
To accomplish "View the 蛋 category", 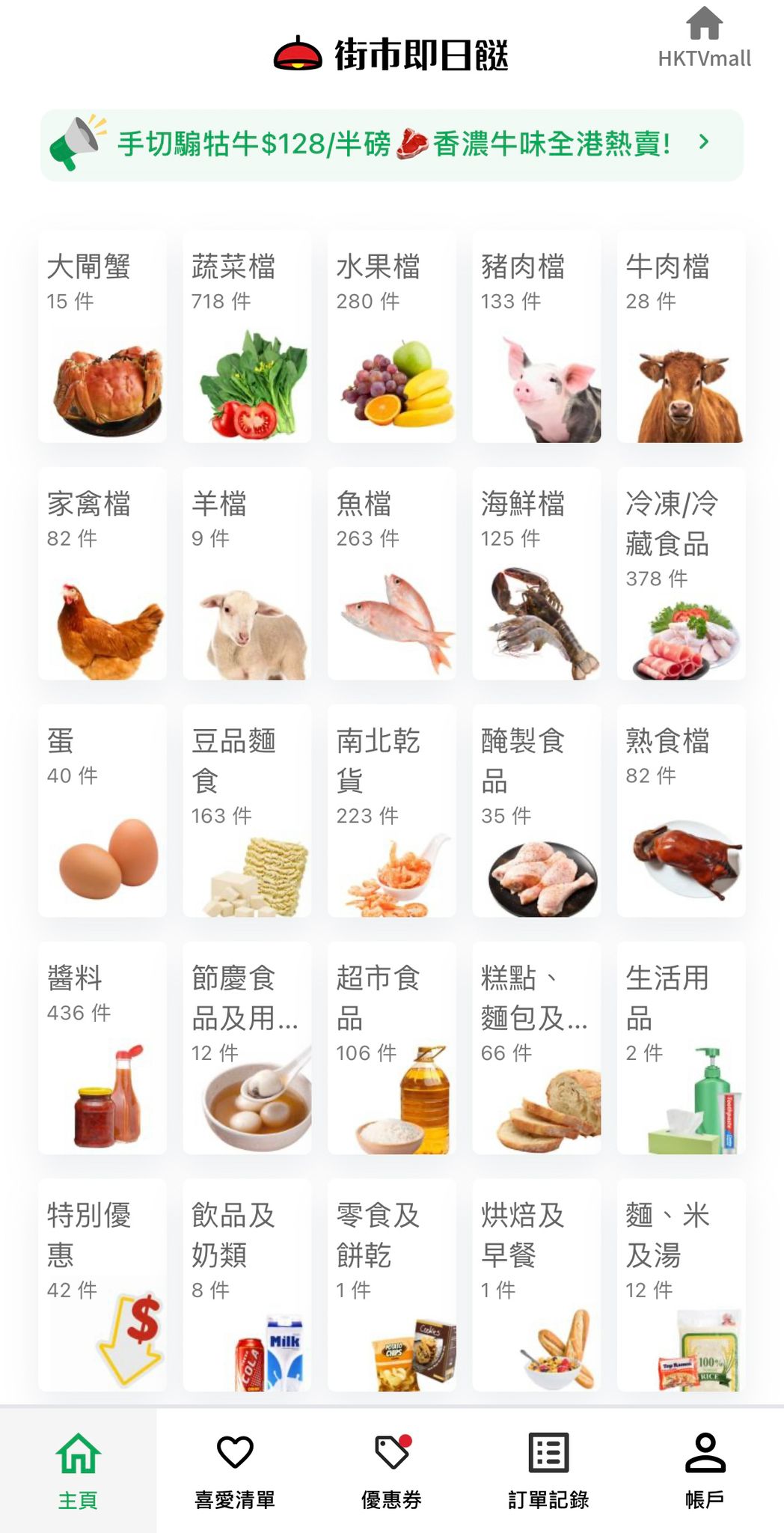I will (x=102, y=811).
